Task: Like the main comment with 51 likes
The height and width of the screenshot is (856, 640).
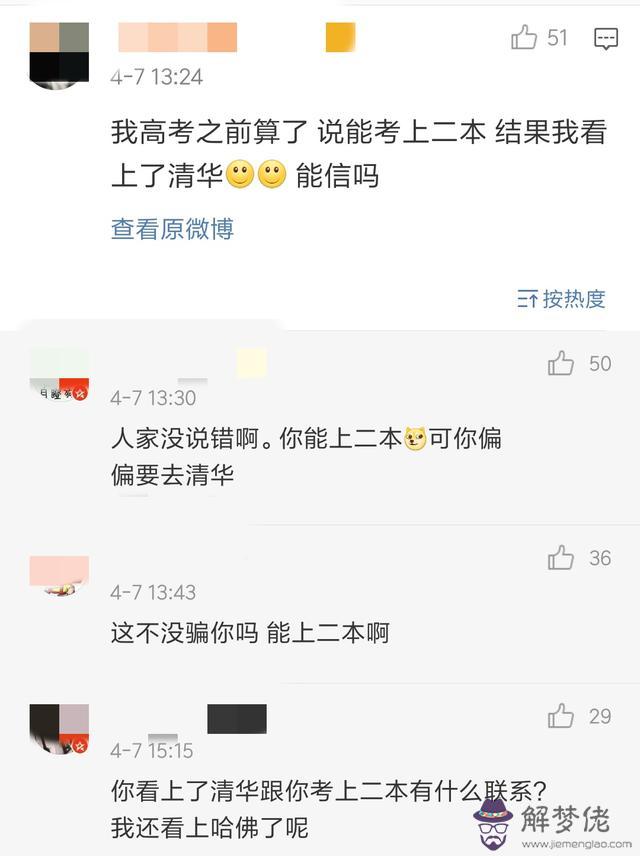Action: click(x=524, y=38)
